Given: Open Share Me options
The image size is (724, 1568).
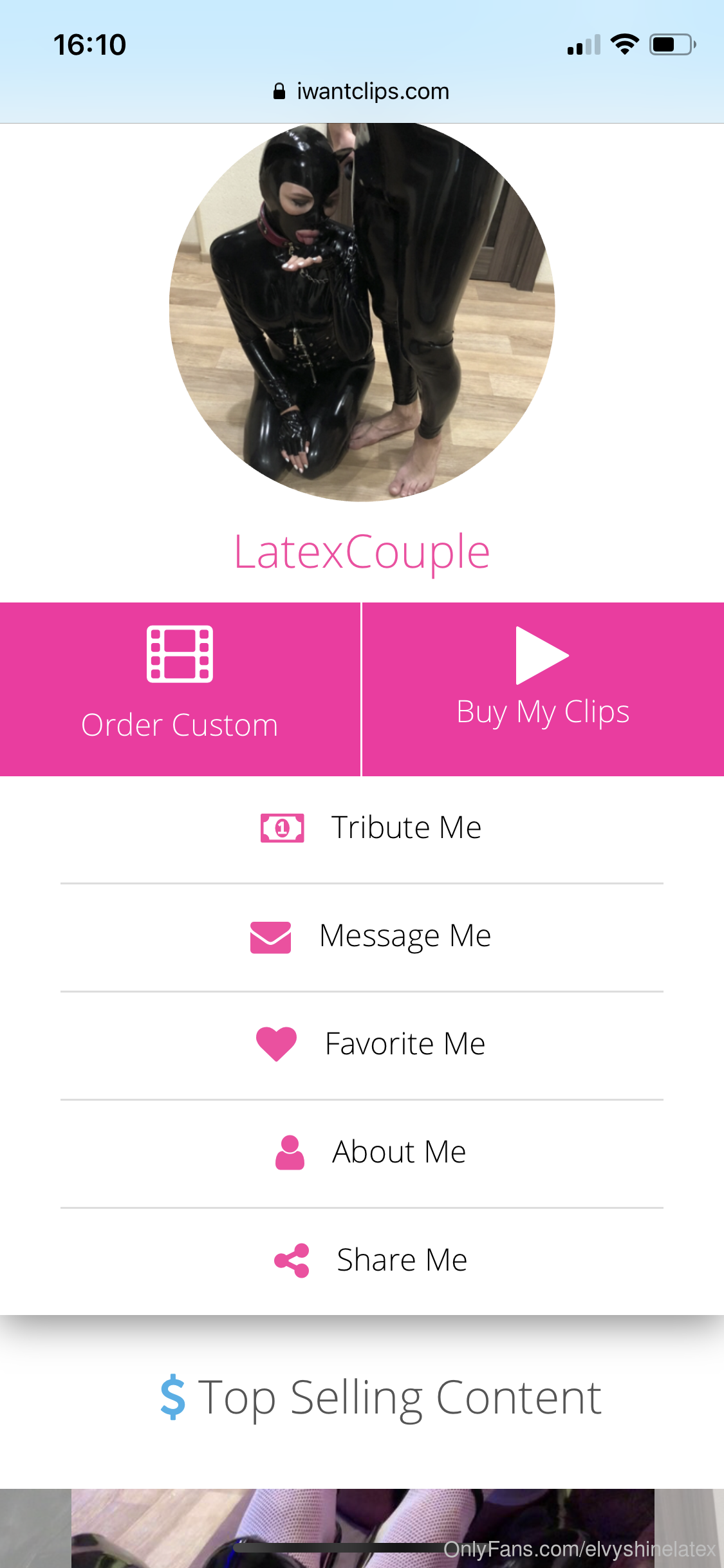Looking at the screenshot, I should pyautogui.click(x=362, y=1260).
